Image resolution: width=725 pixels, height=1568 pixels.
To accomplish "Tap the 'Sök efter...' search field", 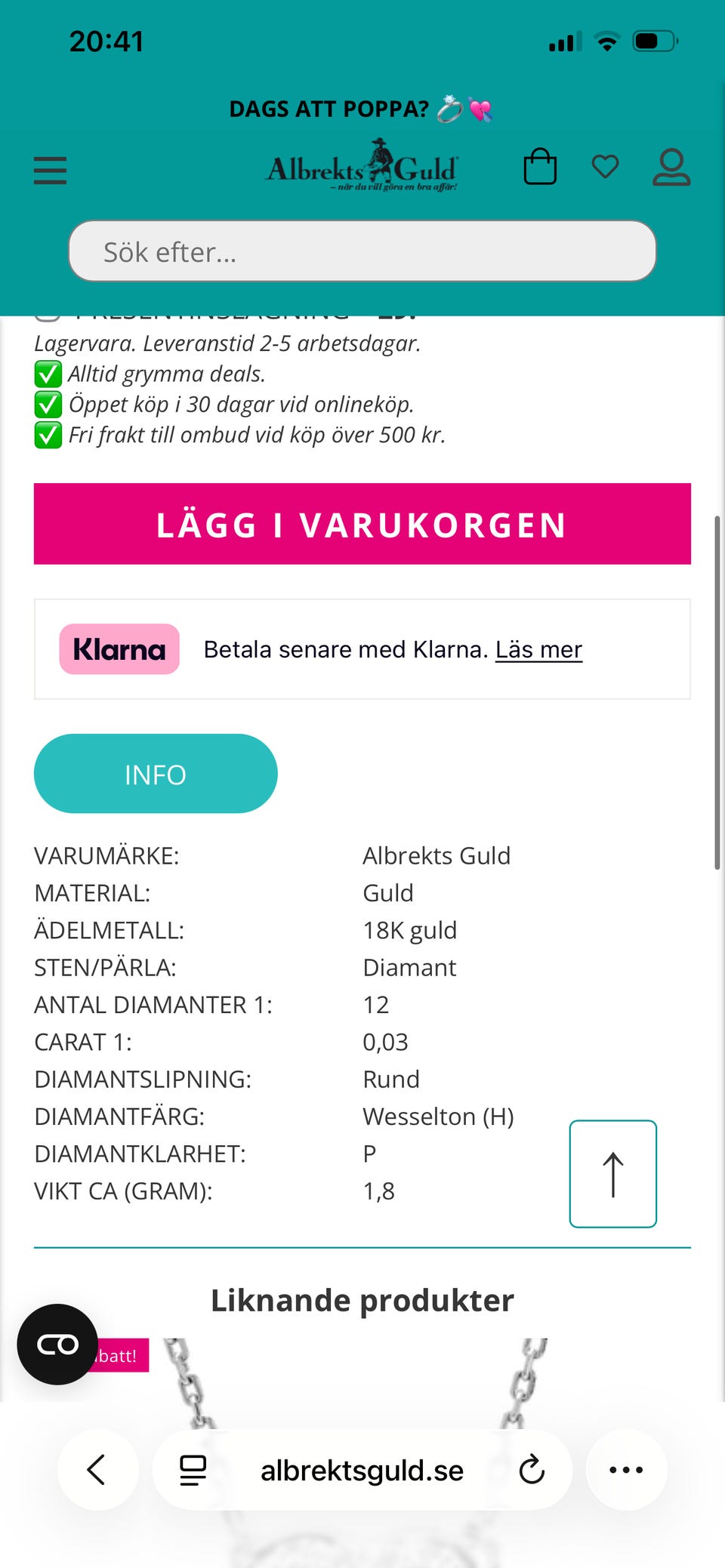I will [362, 251].
